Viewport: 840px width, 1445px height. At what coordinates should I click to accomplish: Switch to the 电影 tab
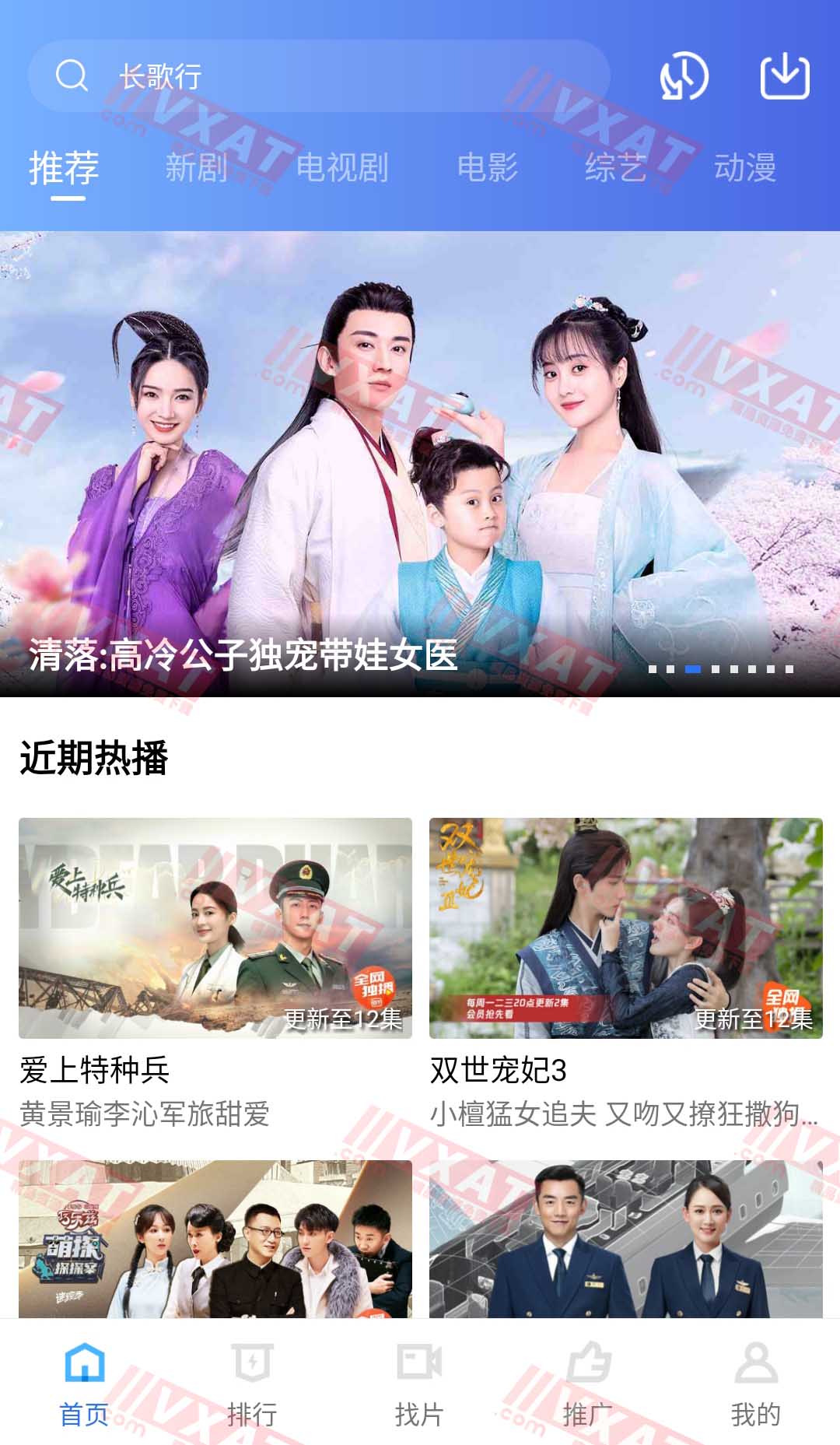[487, 167]
